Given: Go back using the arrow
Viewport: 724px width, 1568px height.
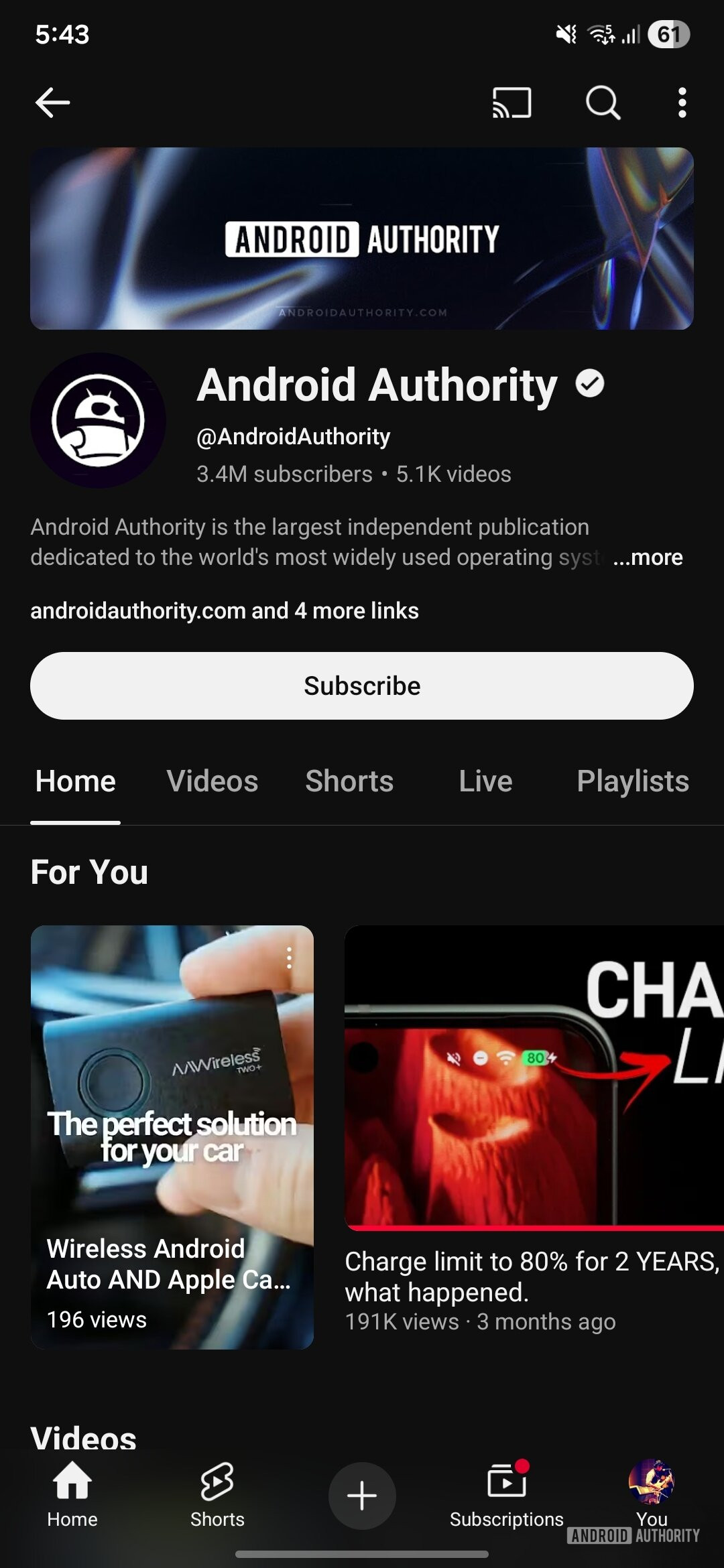Looking at the screenshot, I should pyautogui.click(x=52, y=103).
